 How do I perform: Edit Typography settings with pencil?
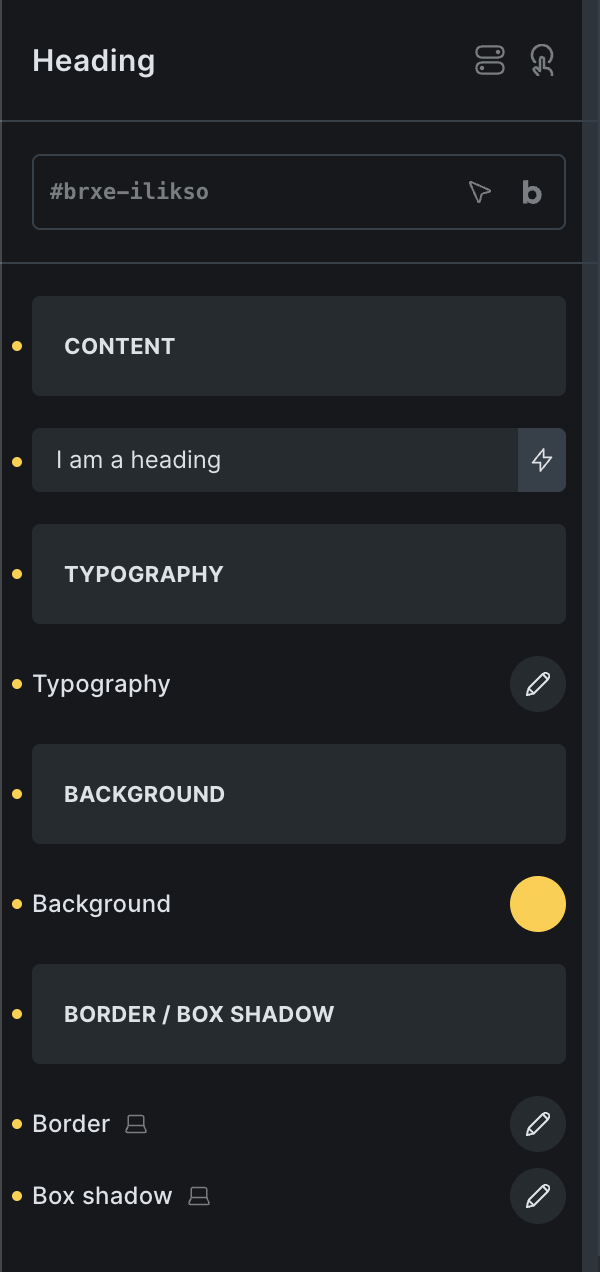(x=538, y=684)
